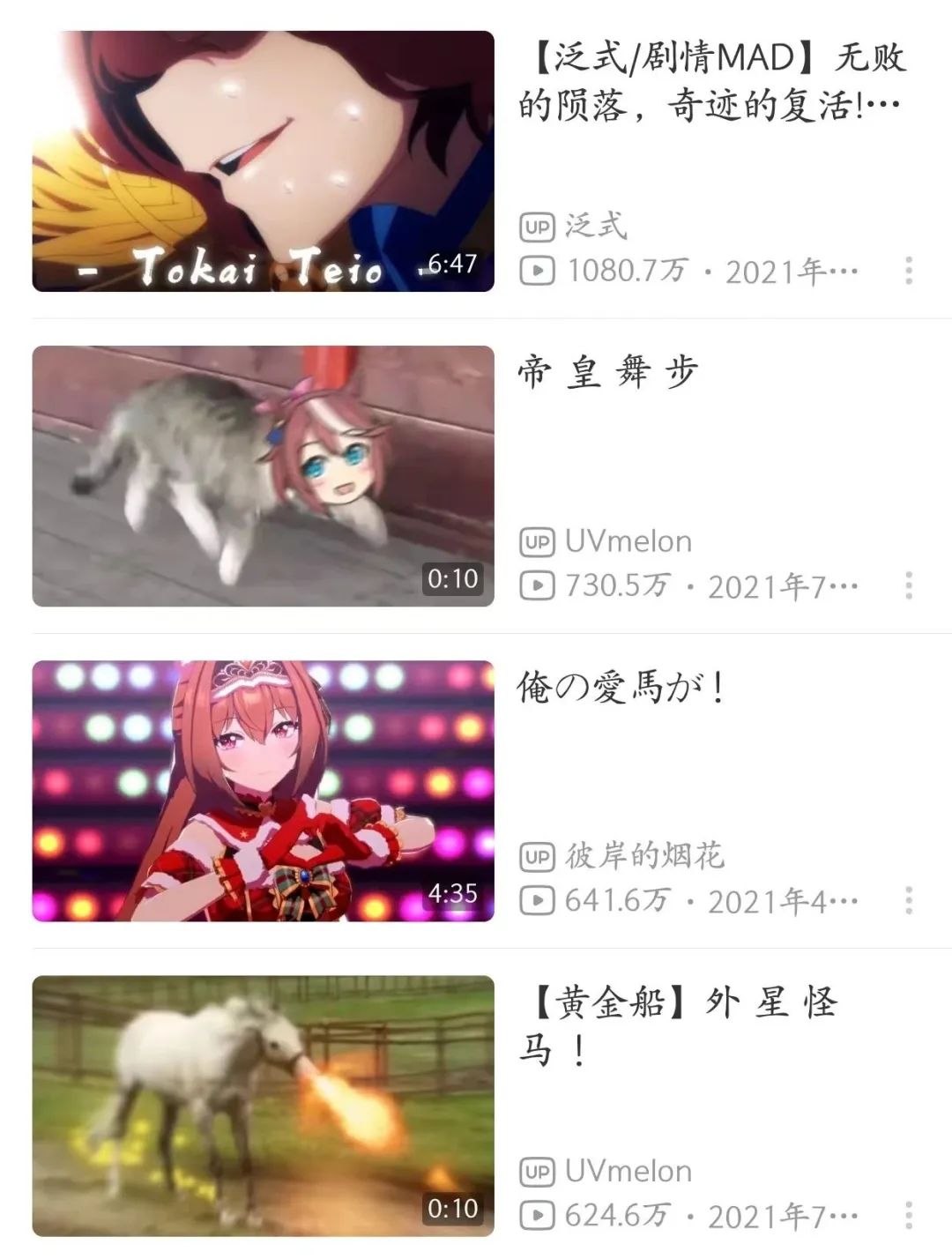
Task: Play the 帝皇舞步 video
Action: click(x=263, y=476)
